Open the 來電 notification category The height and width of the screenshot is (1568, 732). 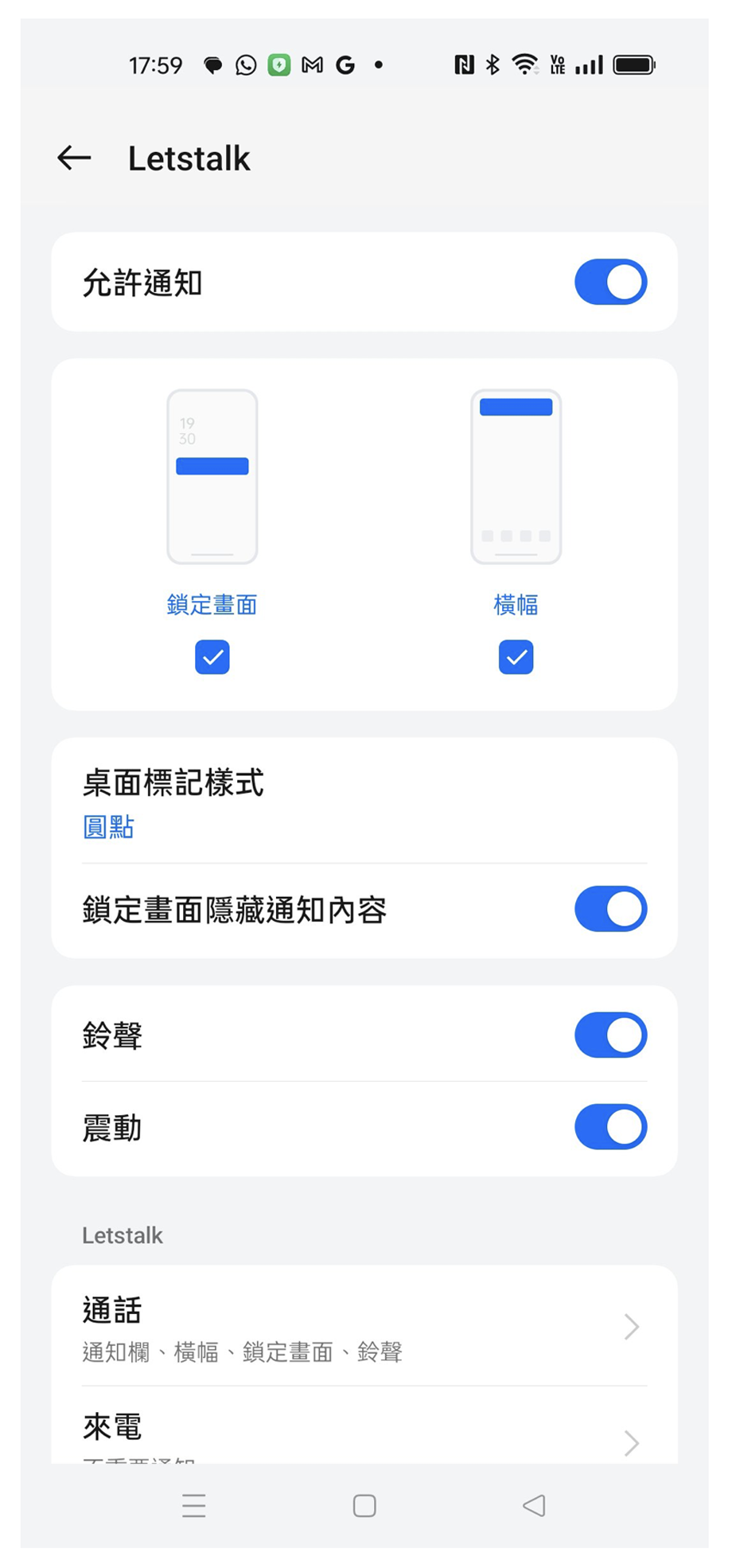pyautogui.click(x=364, y=1433)
